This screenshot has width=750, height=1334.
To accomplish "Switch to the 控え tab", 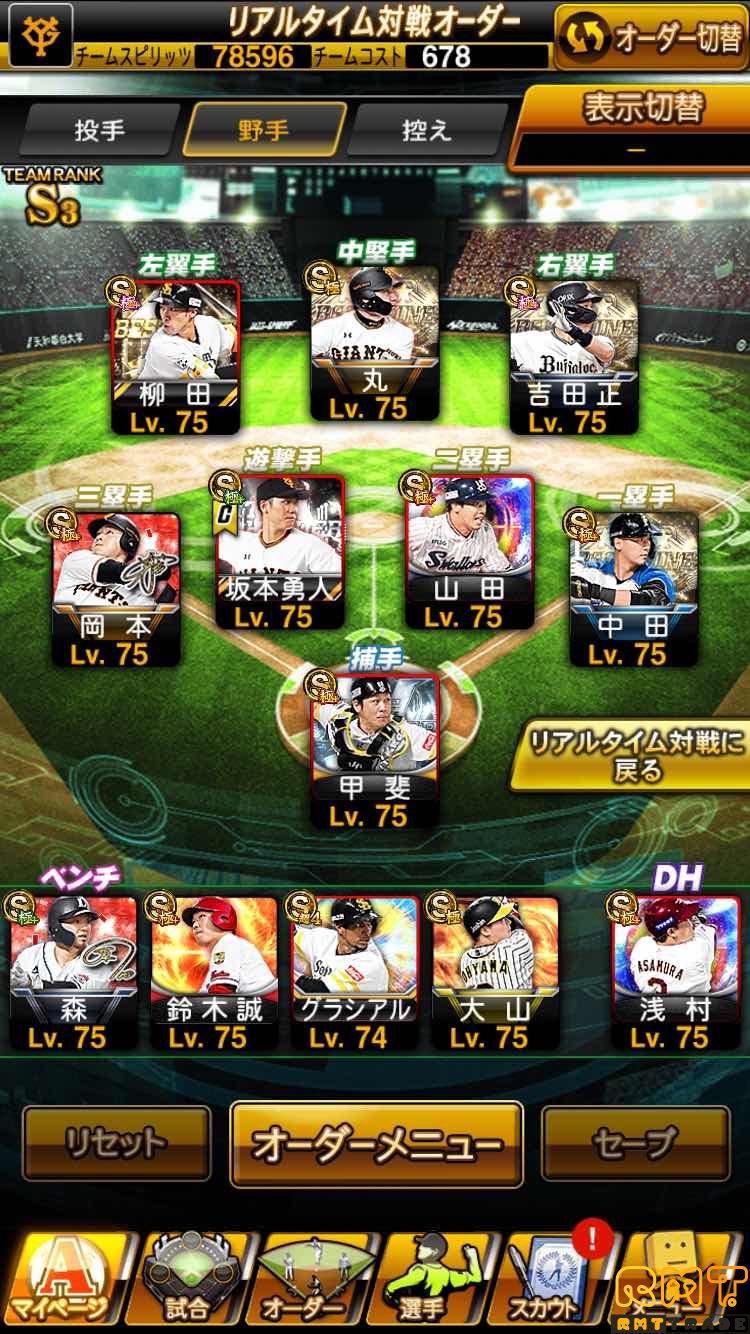I will click(426, 131).
